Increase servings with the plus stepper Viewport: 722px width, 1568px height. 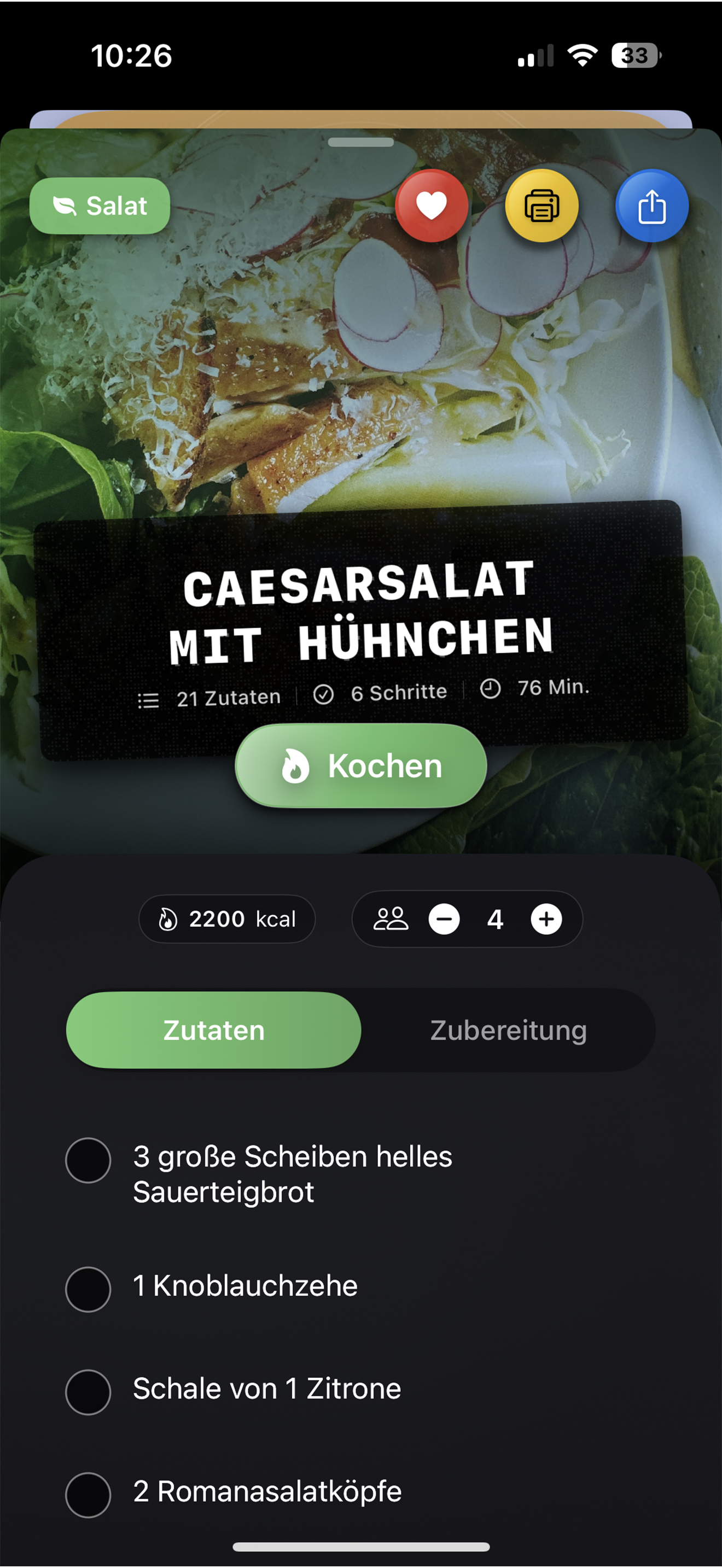click(x=546, y=919)
